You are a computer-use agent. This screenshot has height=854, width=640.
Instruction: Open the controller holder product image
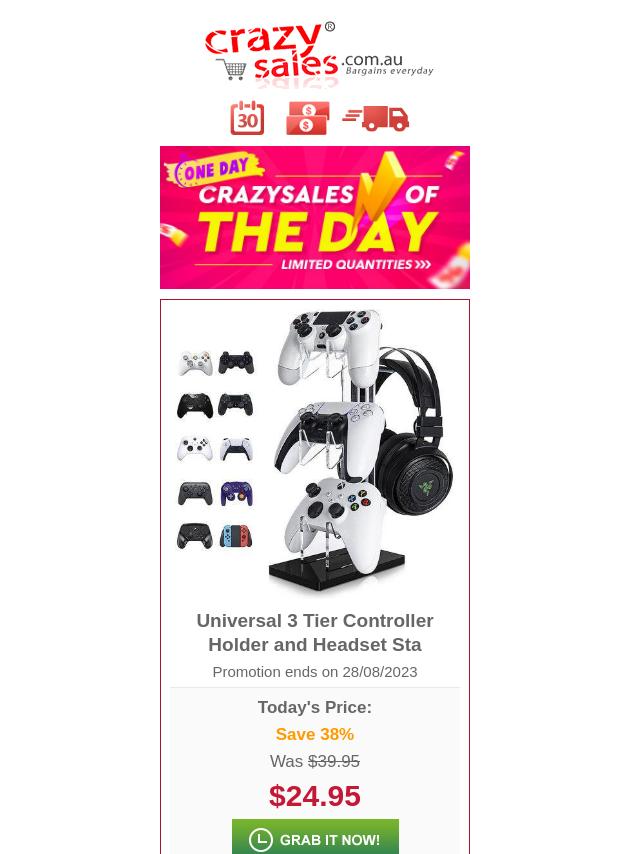315,452
